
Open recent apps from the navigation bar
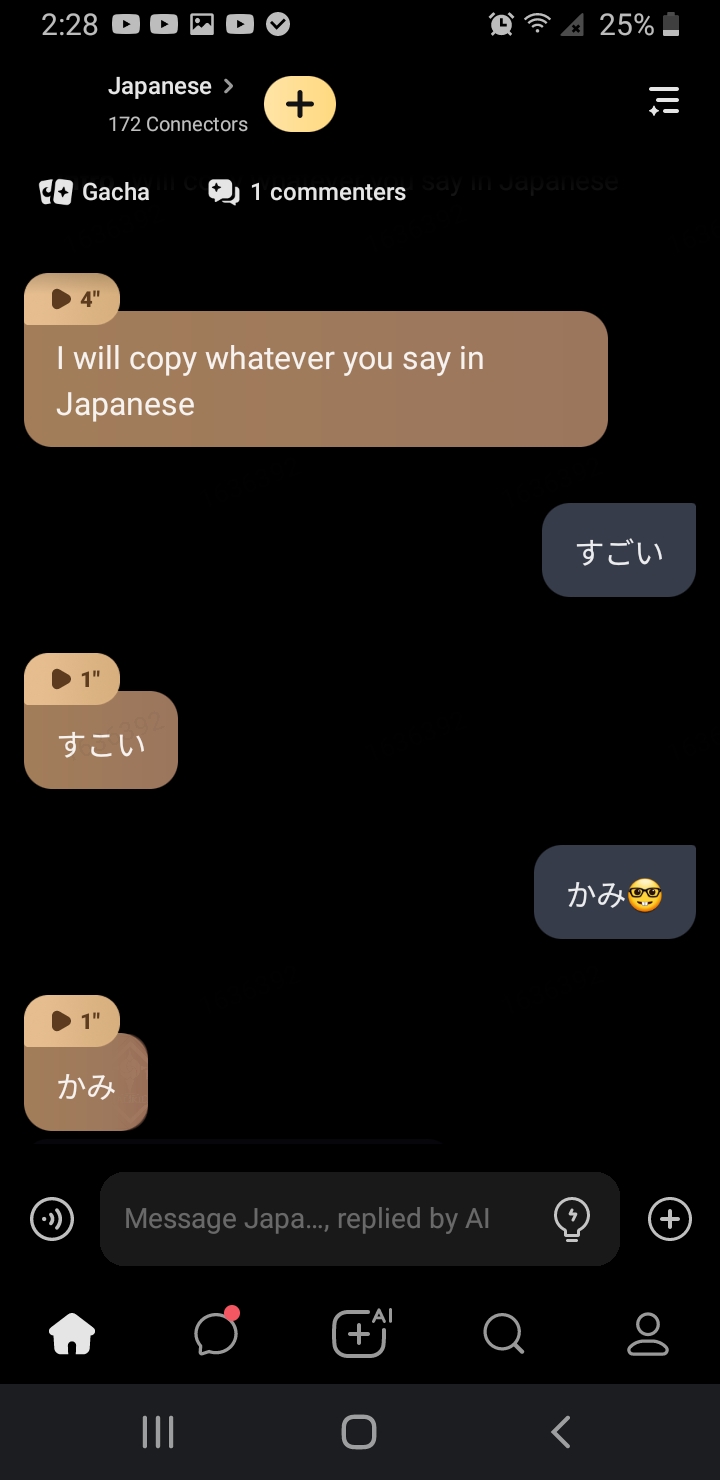click(x=158, y=1432)
